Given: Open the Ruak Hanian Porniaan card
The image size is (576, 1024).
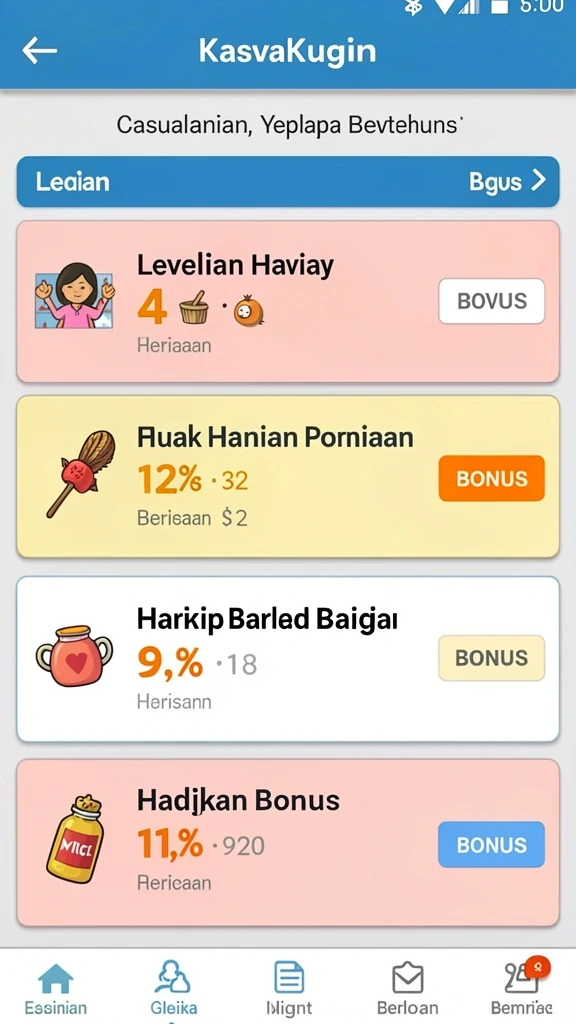Looking at the screenshot, I should click(x=288, y=477).
